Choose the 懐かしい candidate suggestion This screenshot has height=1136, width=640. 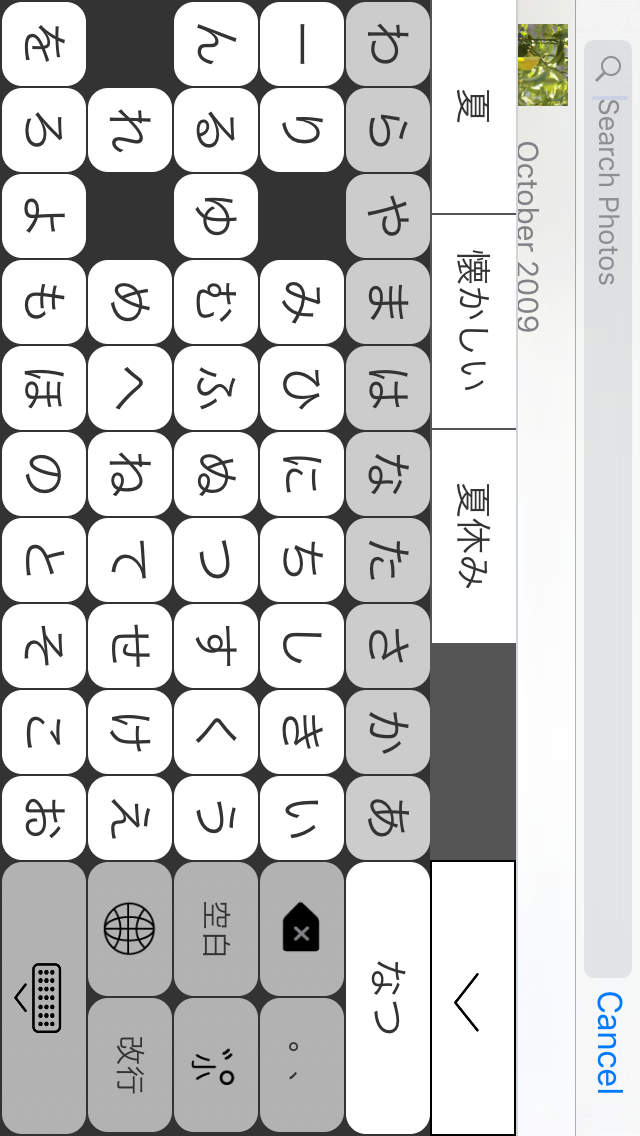pyautogui.click(x=473, y=322)
